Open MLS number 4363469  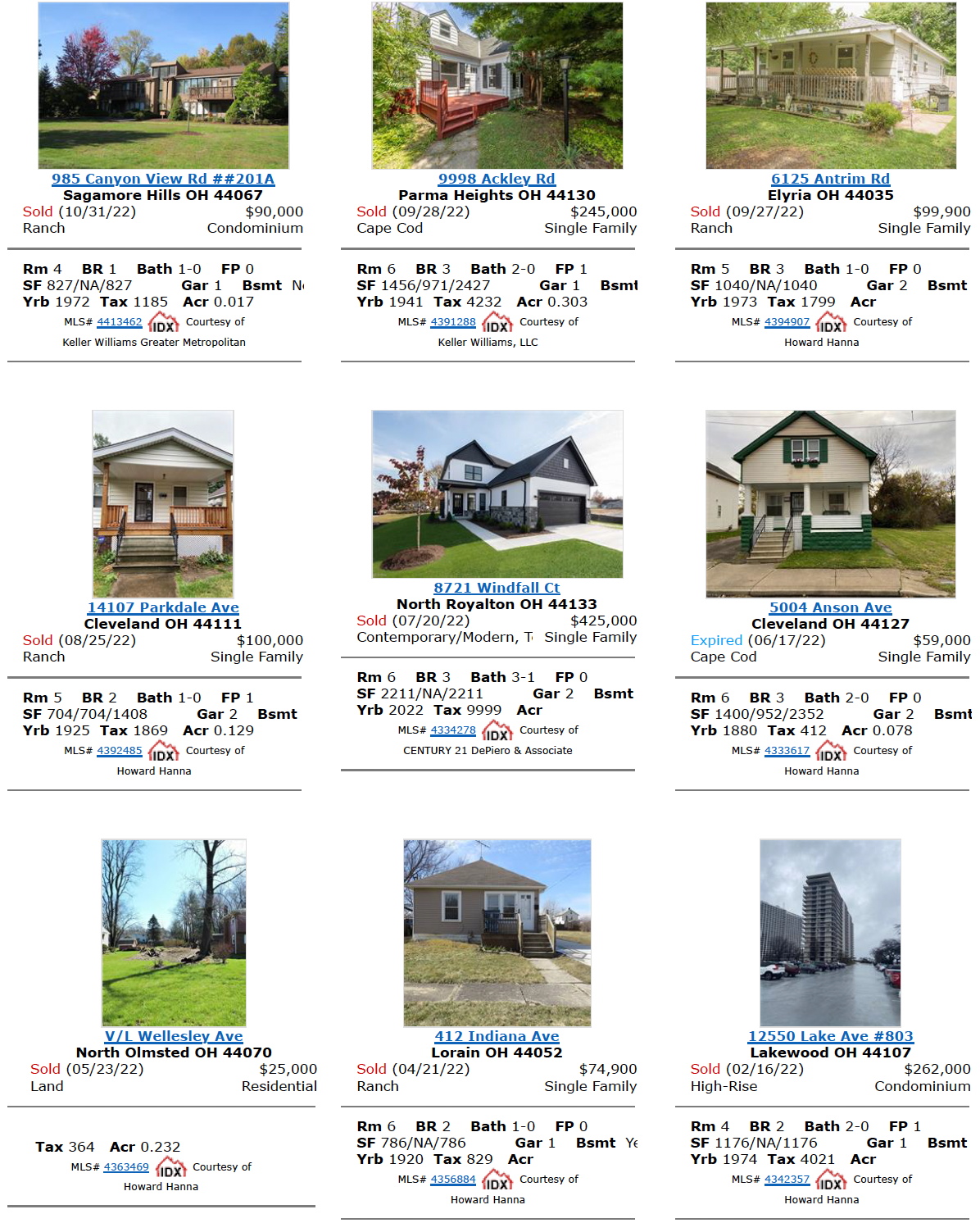coord(126,1167)
